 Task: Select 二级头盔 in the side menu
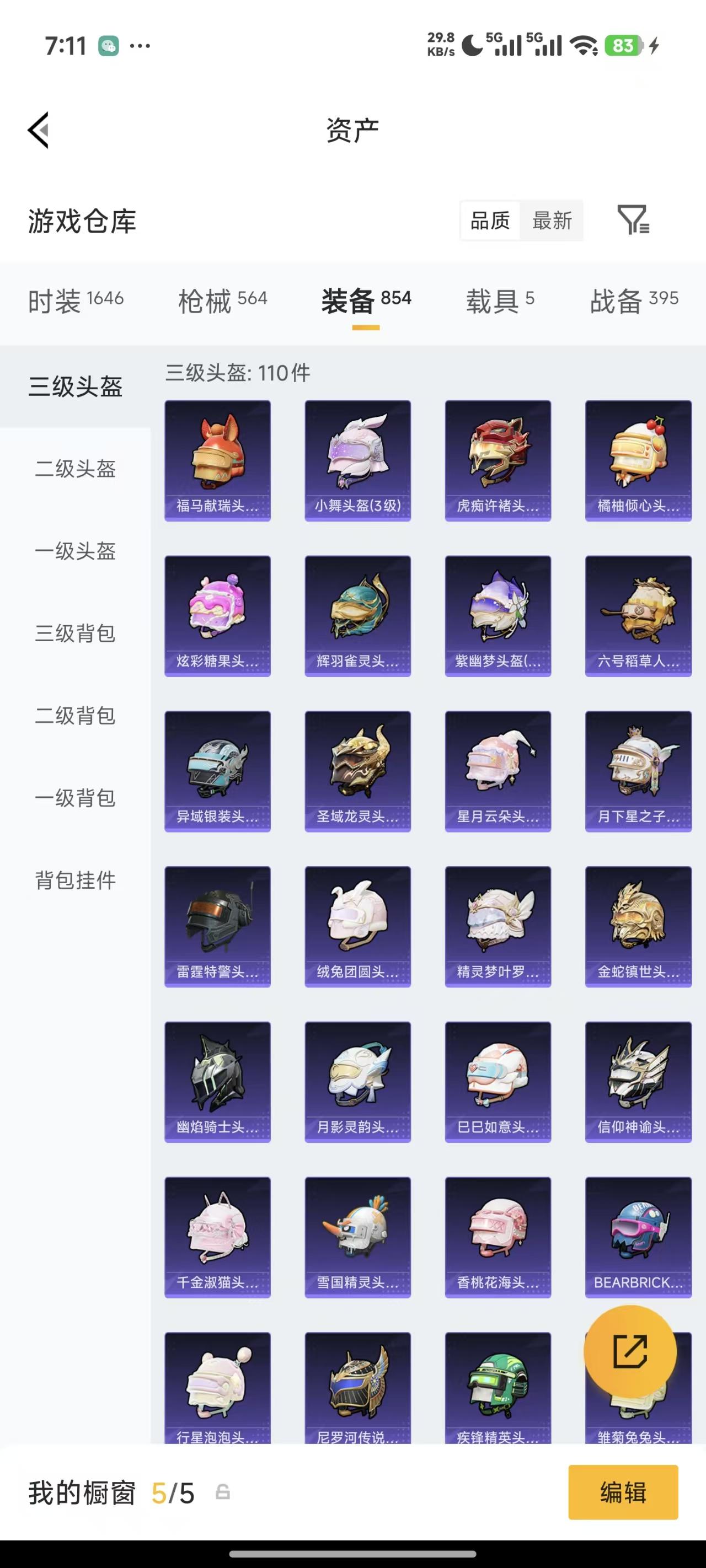[x=75, y=469]
